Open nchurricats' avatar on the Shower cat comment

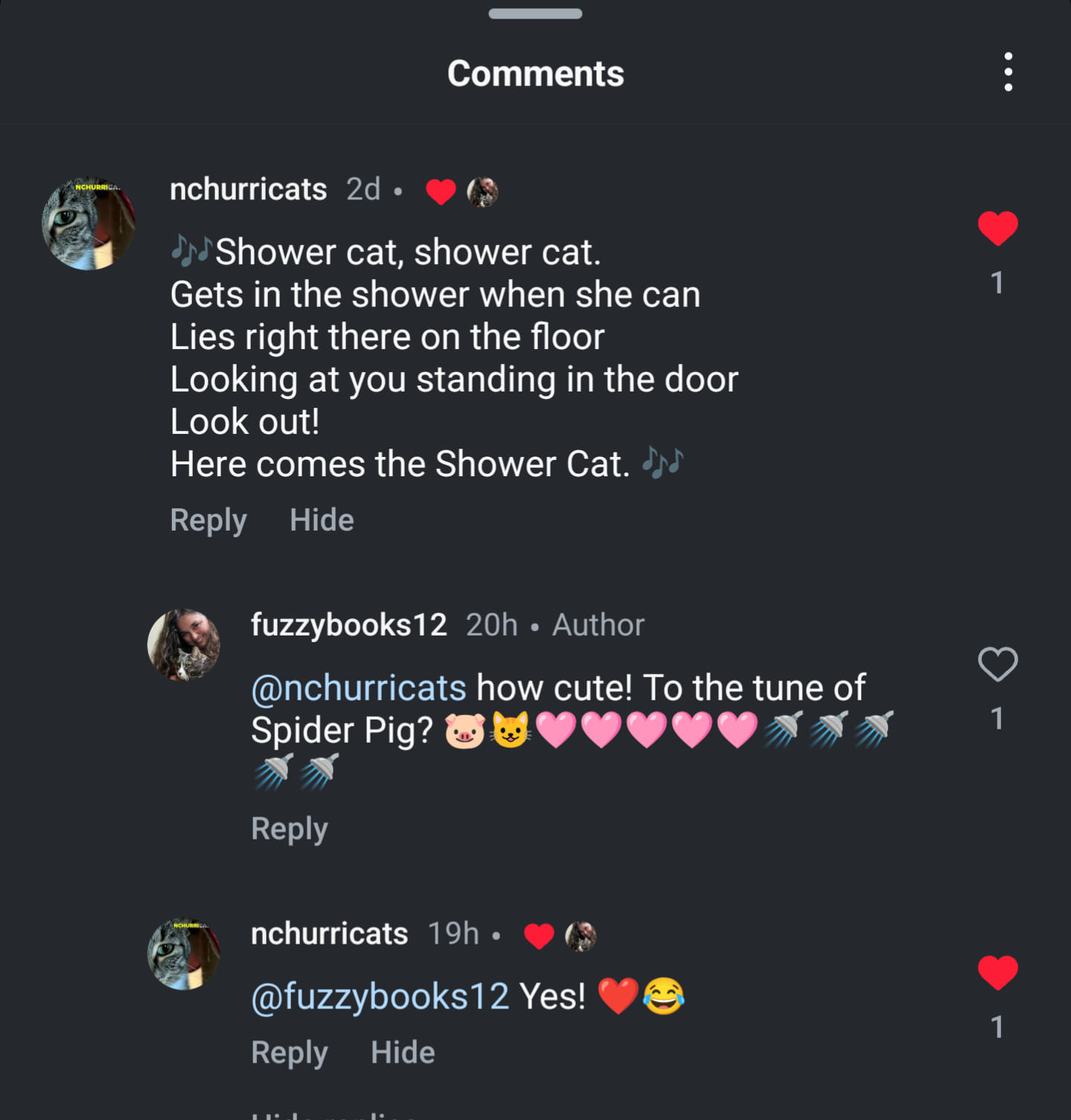(x=89, y=223)
